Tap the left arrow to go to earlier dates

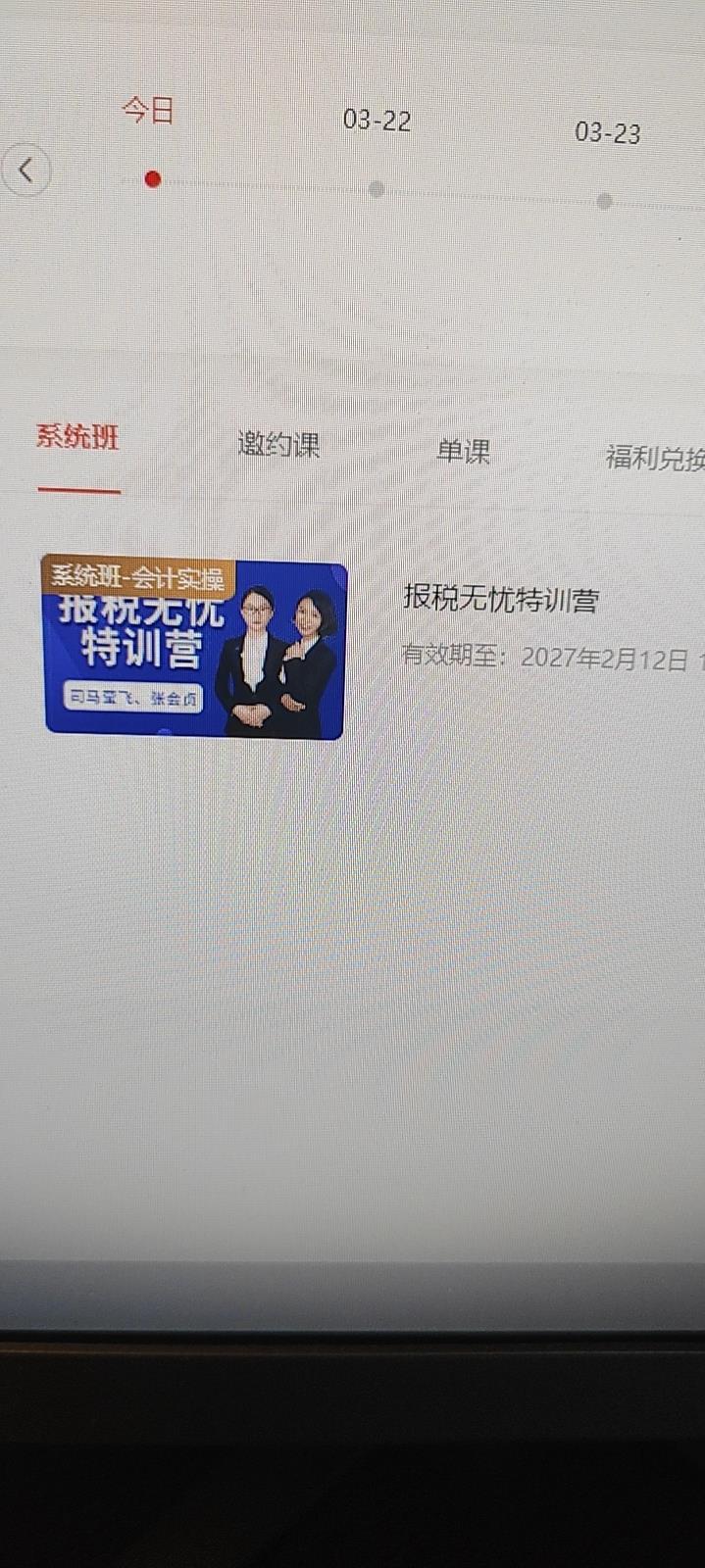(26, 171)
